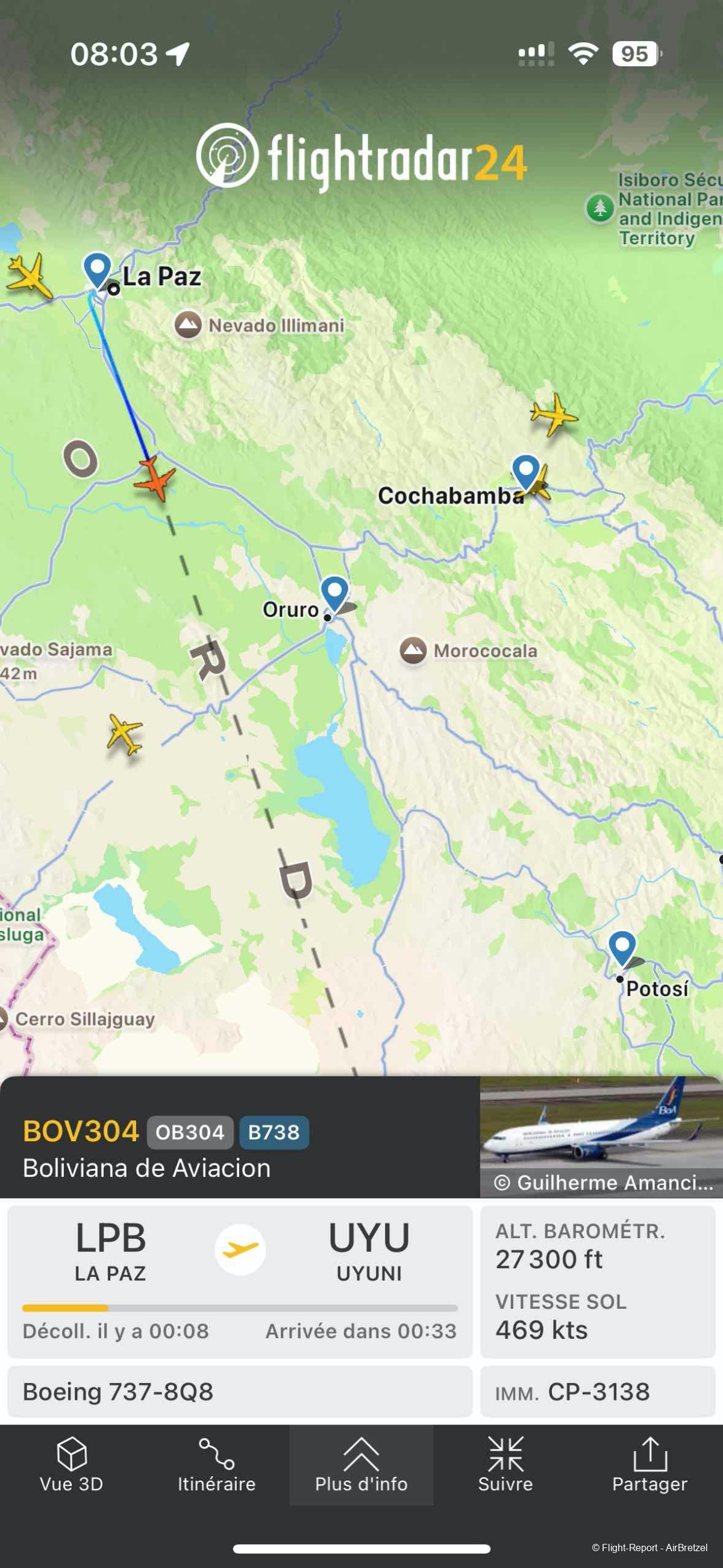Expand Plus d'info details
This screenshot has width=723, height=1568.
coord(361,1464)
